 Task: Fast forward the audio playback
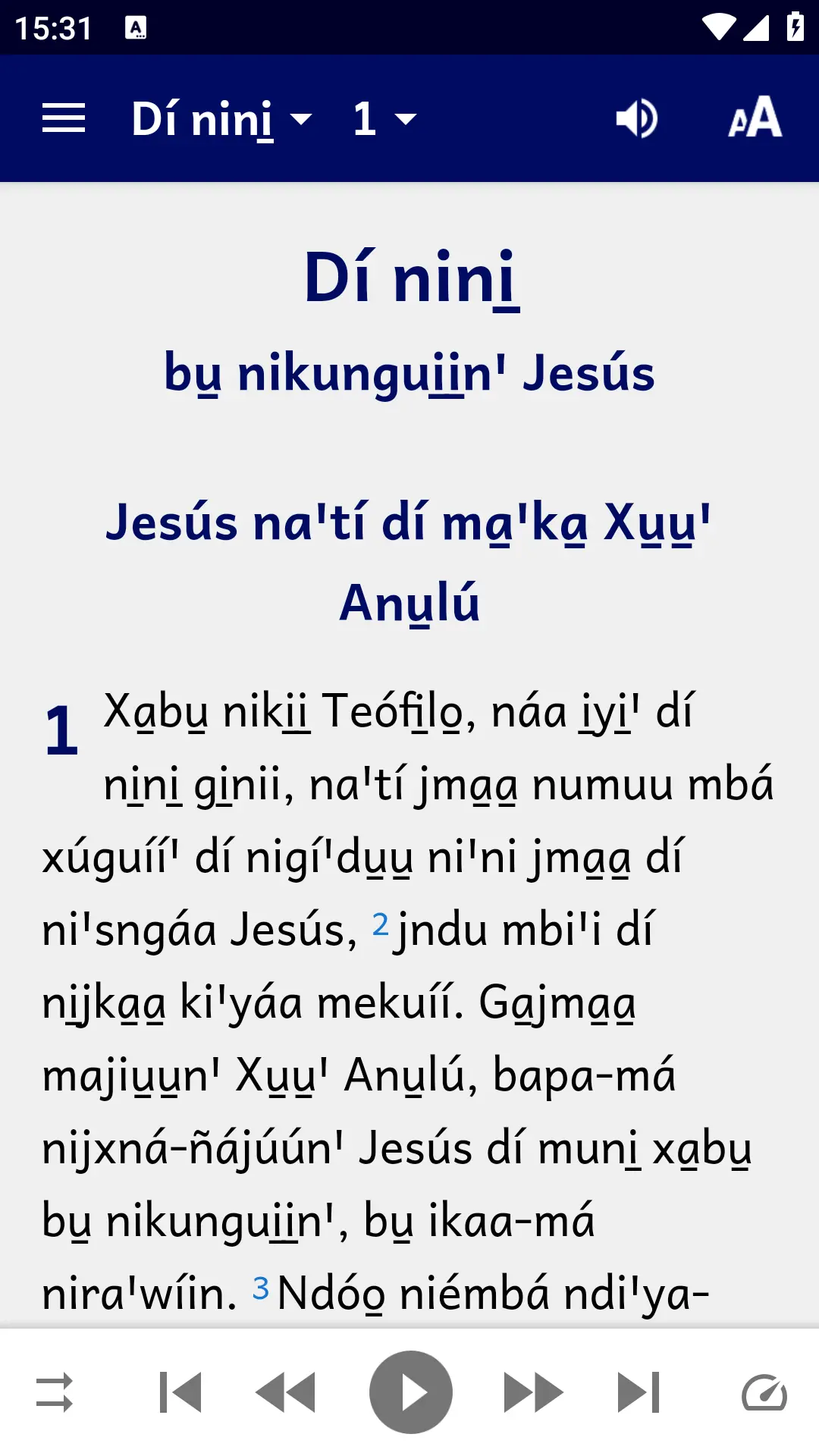coord(534,1392)
